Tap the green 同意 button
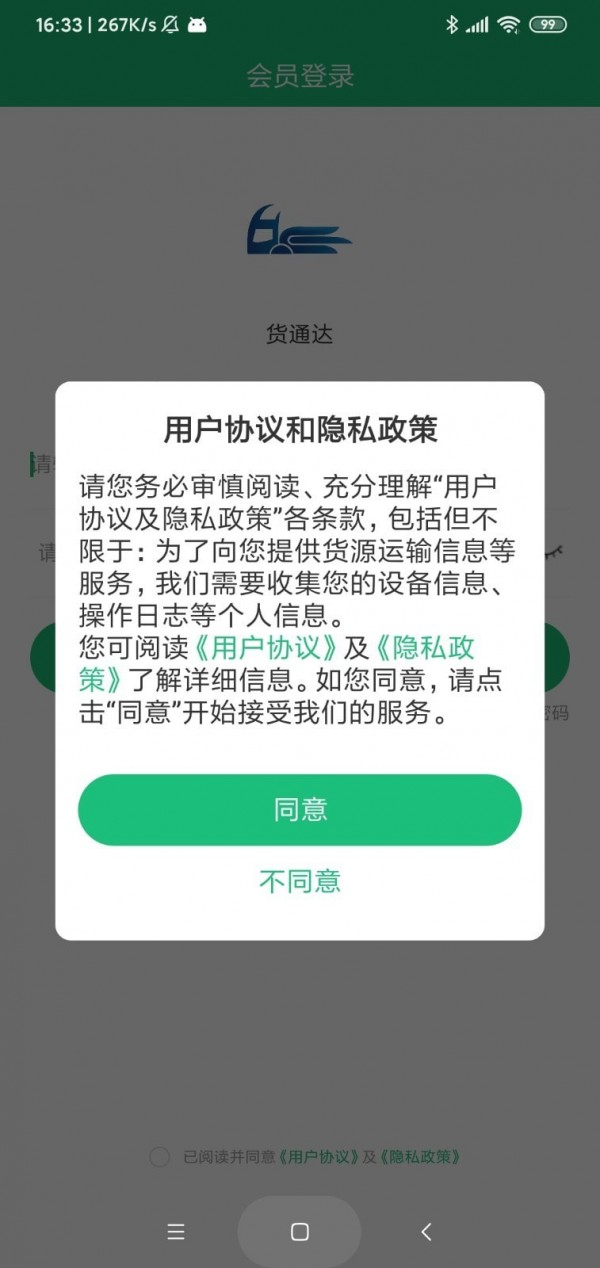600x1268 pixels. (300, 809)
